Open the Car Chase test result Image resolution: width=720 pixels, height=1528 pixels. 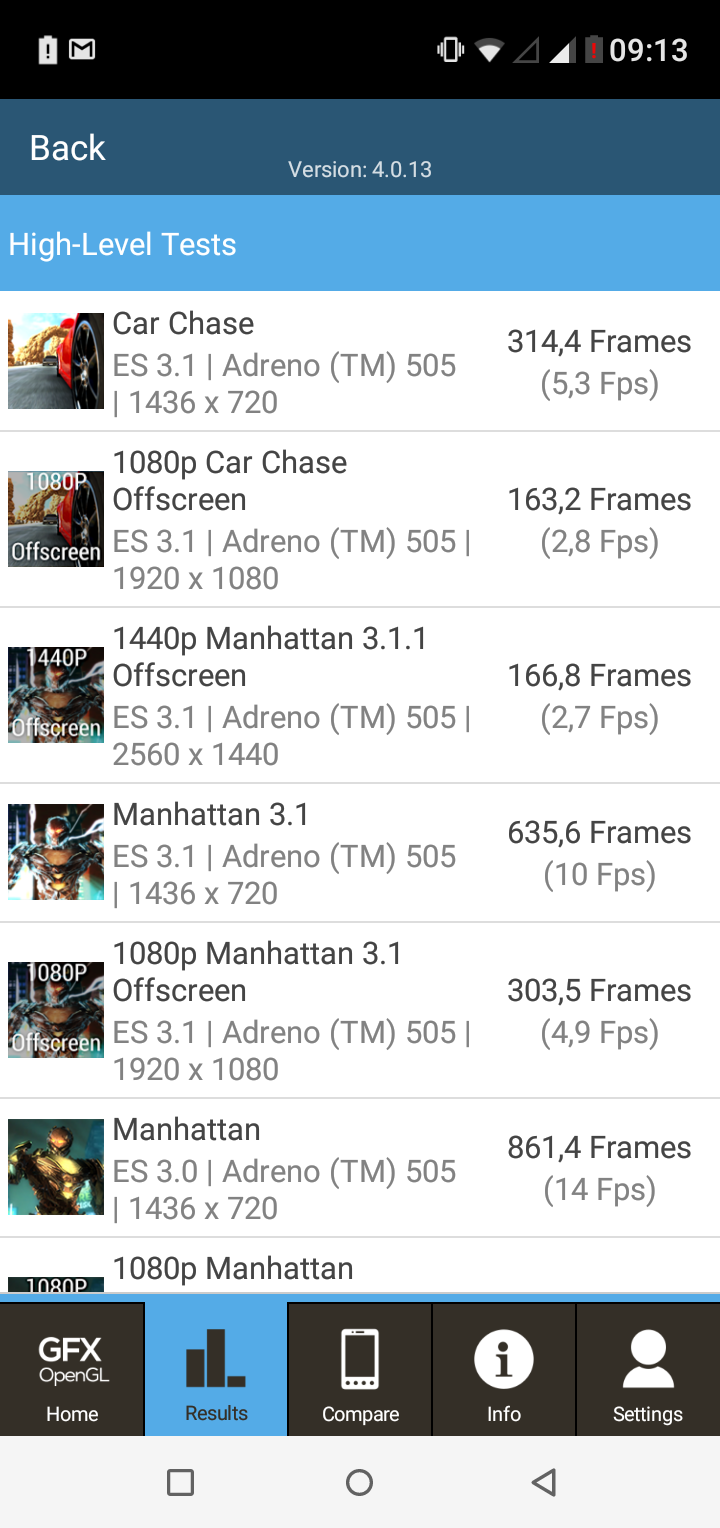[x=360, y=362]
